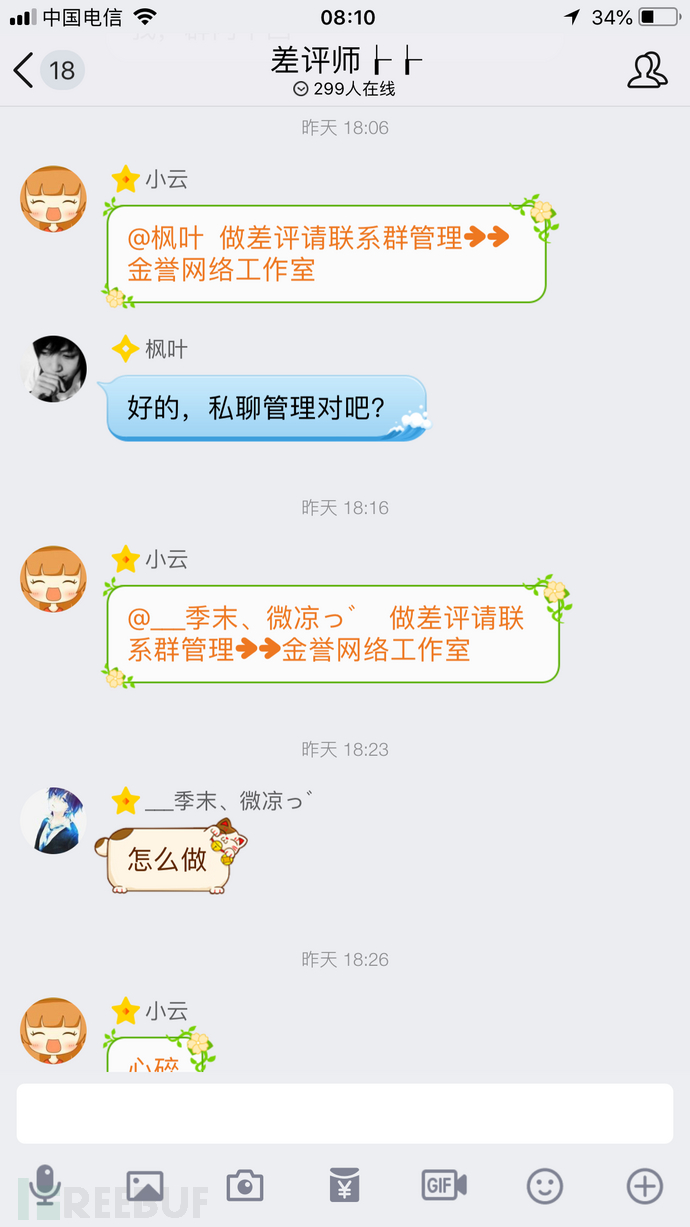Start voice input with the microphone
This screenshot has height=1227, width=690.
pyautogui.click(x=45, y=1187)
